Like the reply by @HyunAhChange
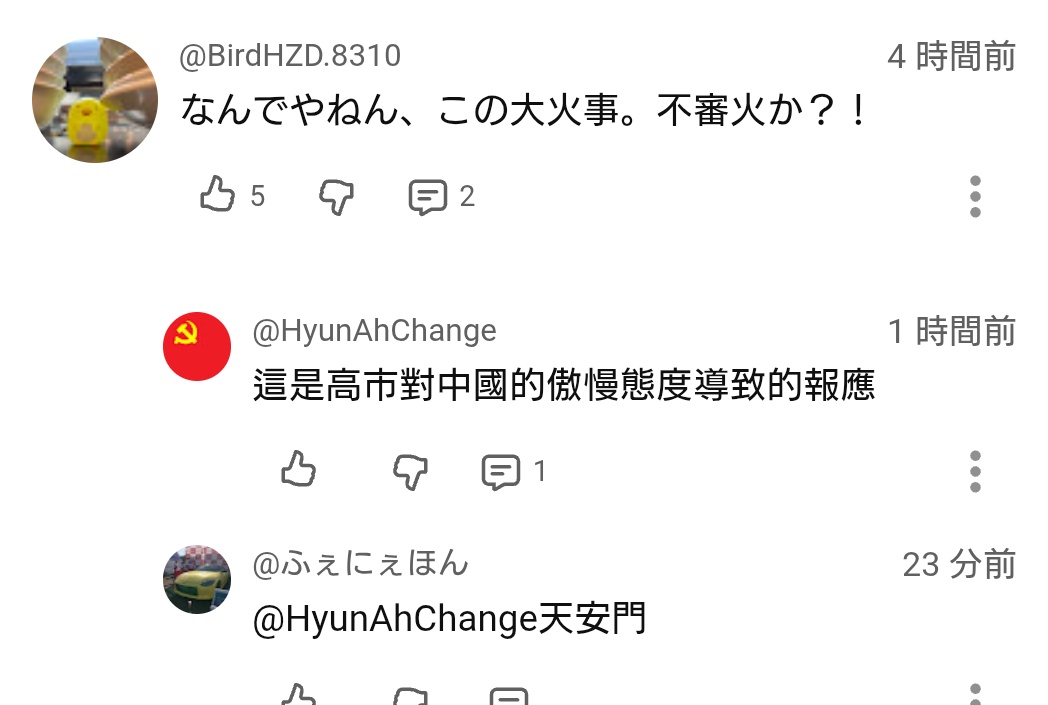The image size is (1048, 705). click(x=298, y=469)
